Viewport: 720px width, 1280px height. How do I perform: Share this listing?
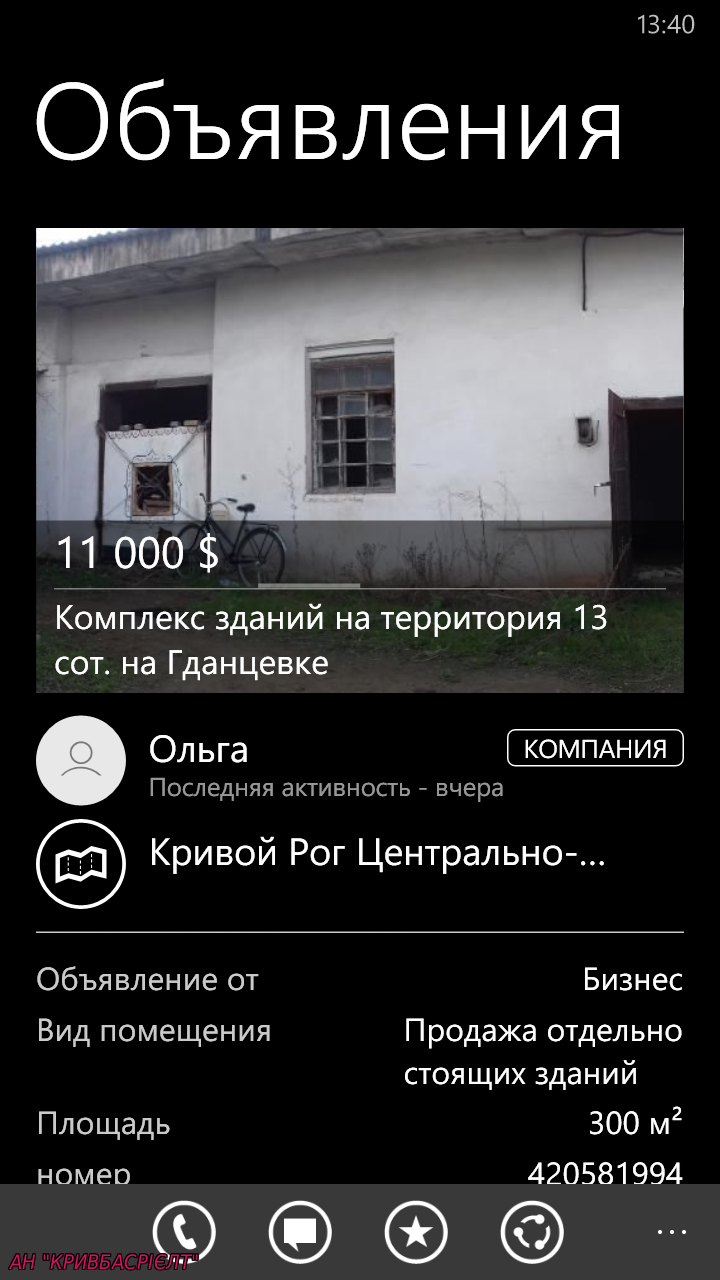(532, 1232)
